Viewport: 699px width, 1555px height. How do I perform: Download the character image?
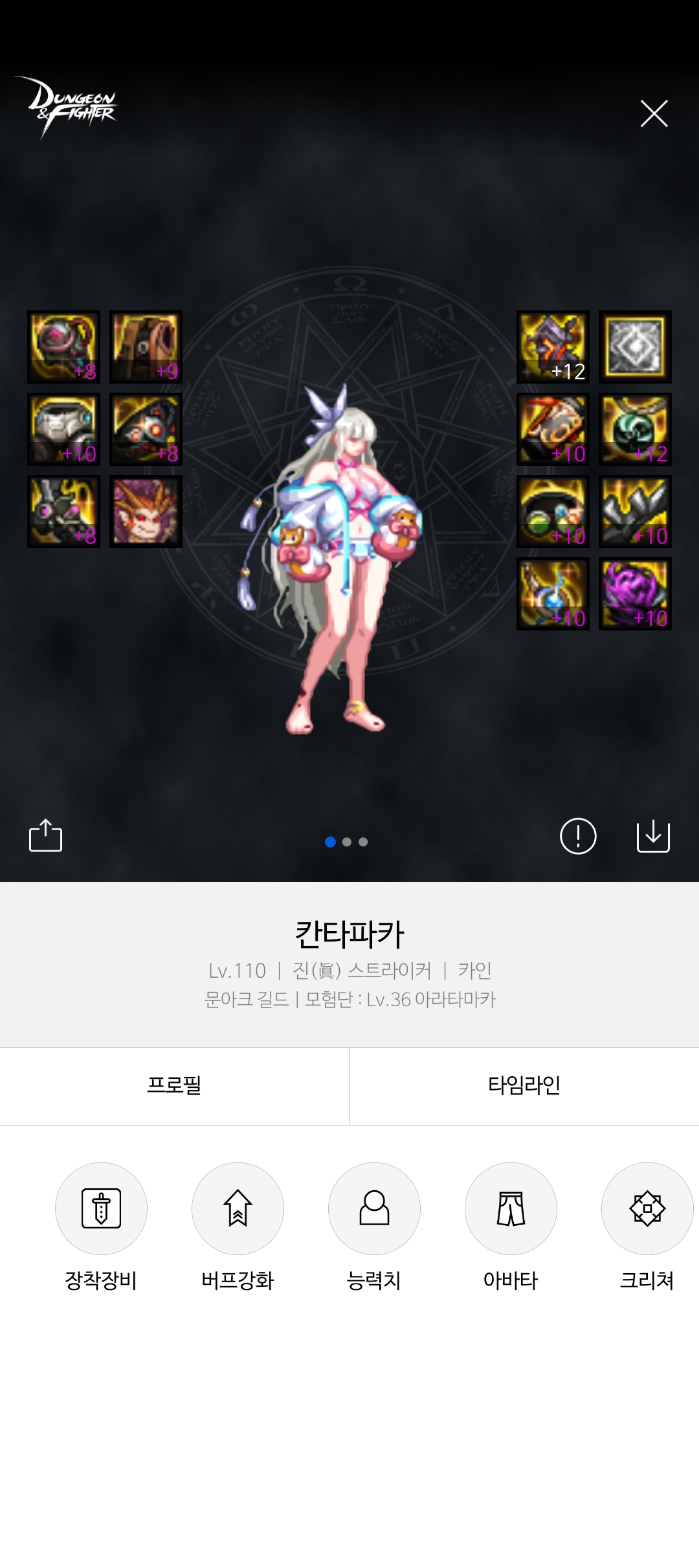coord(653,836)
